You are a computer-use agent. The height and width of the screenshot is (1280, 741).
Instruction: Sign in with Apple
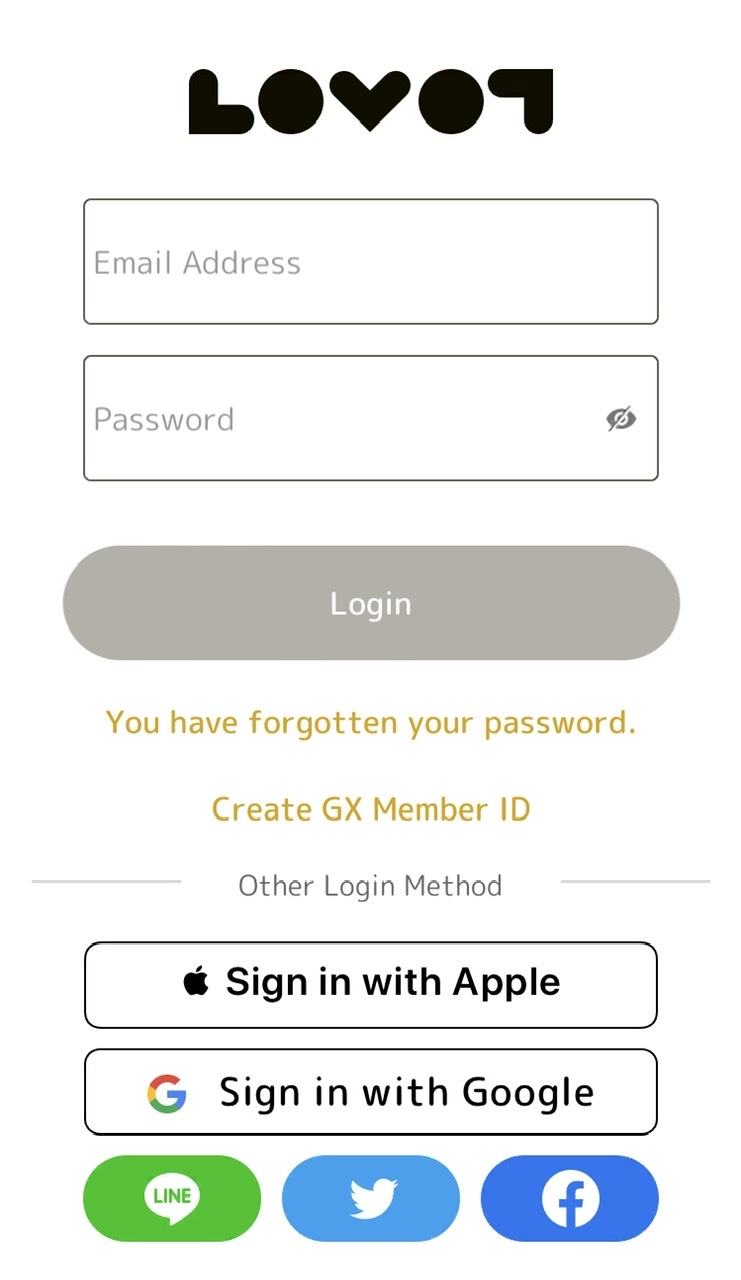point(371,984)
